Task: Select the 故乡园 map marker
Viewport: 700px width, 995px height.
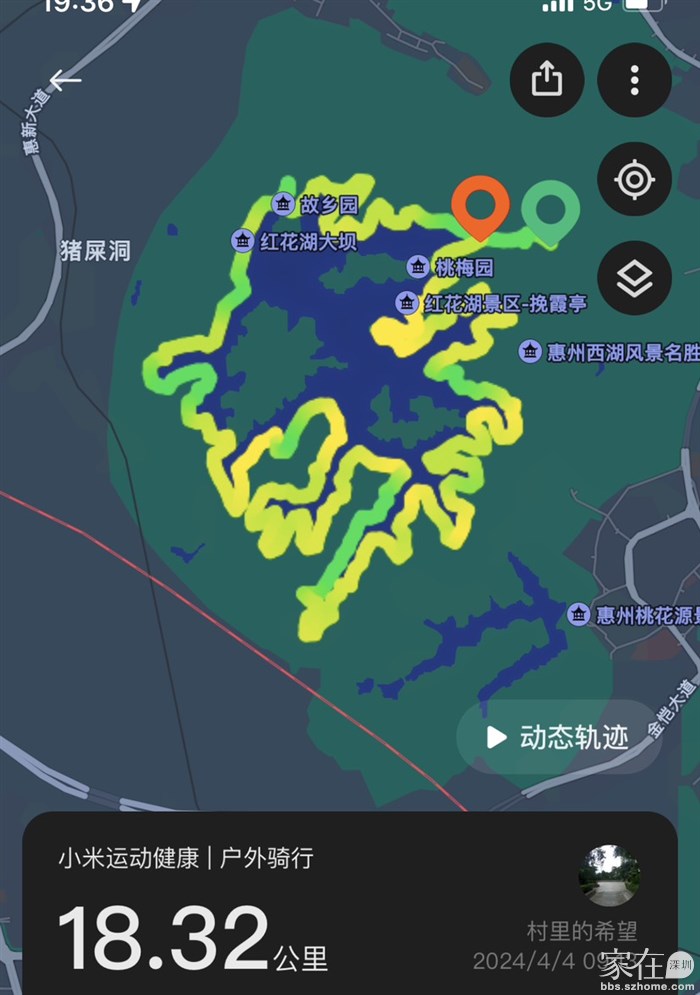Action: coord(284,204)
